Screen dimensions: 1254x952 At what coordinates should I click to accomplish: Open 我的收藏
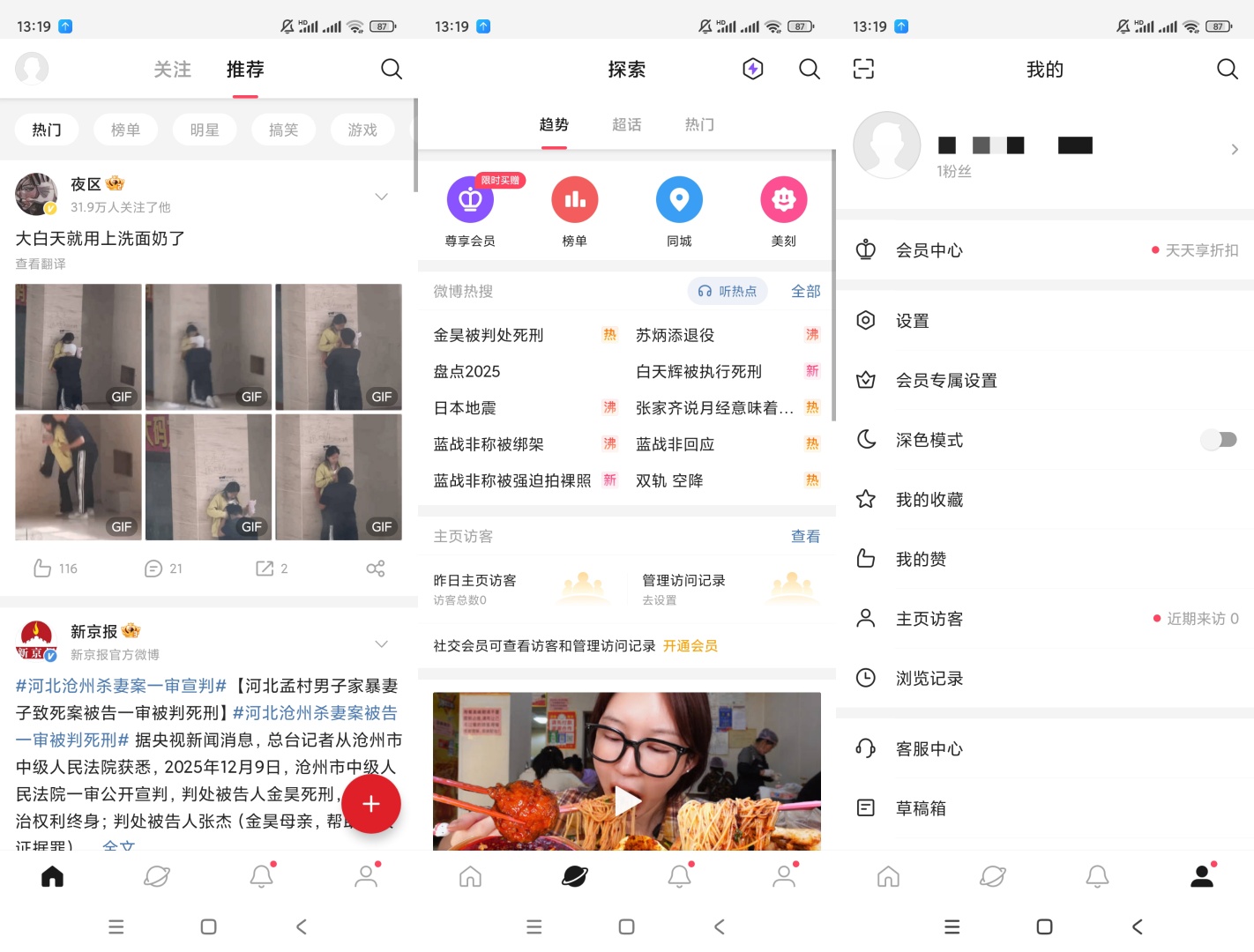pyautogui.click(x=929, y=500)
